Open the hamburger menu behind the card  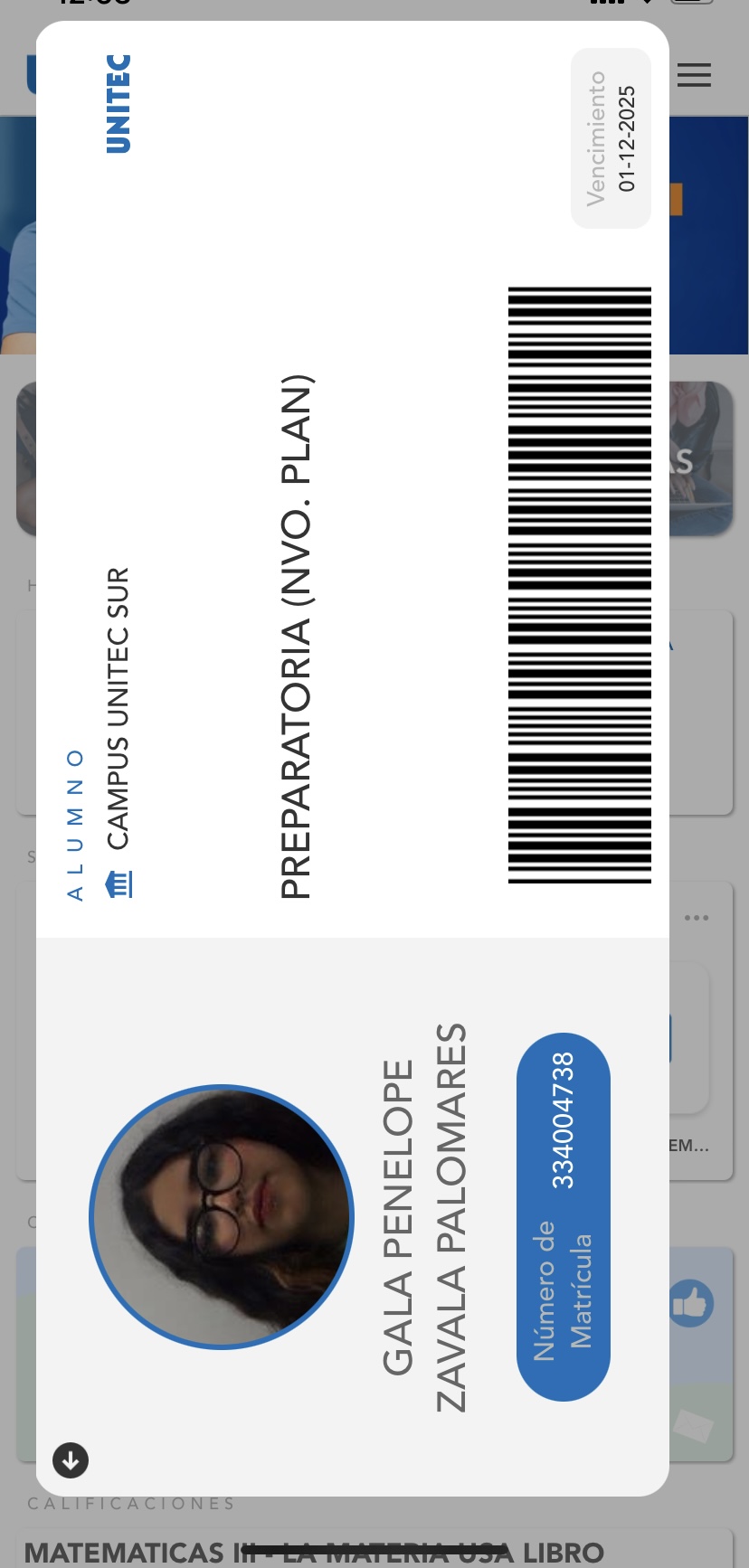pos(694,75)
